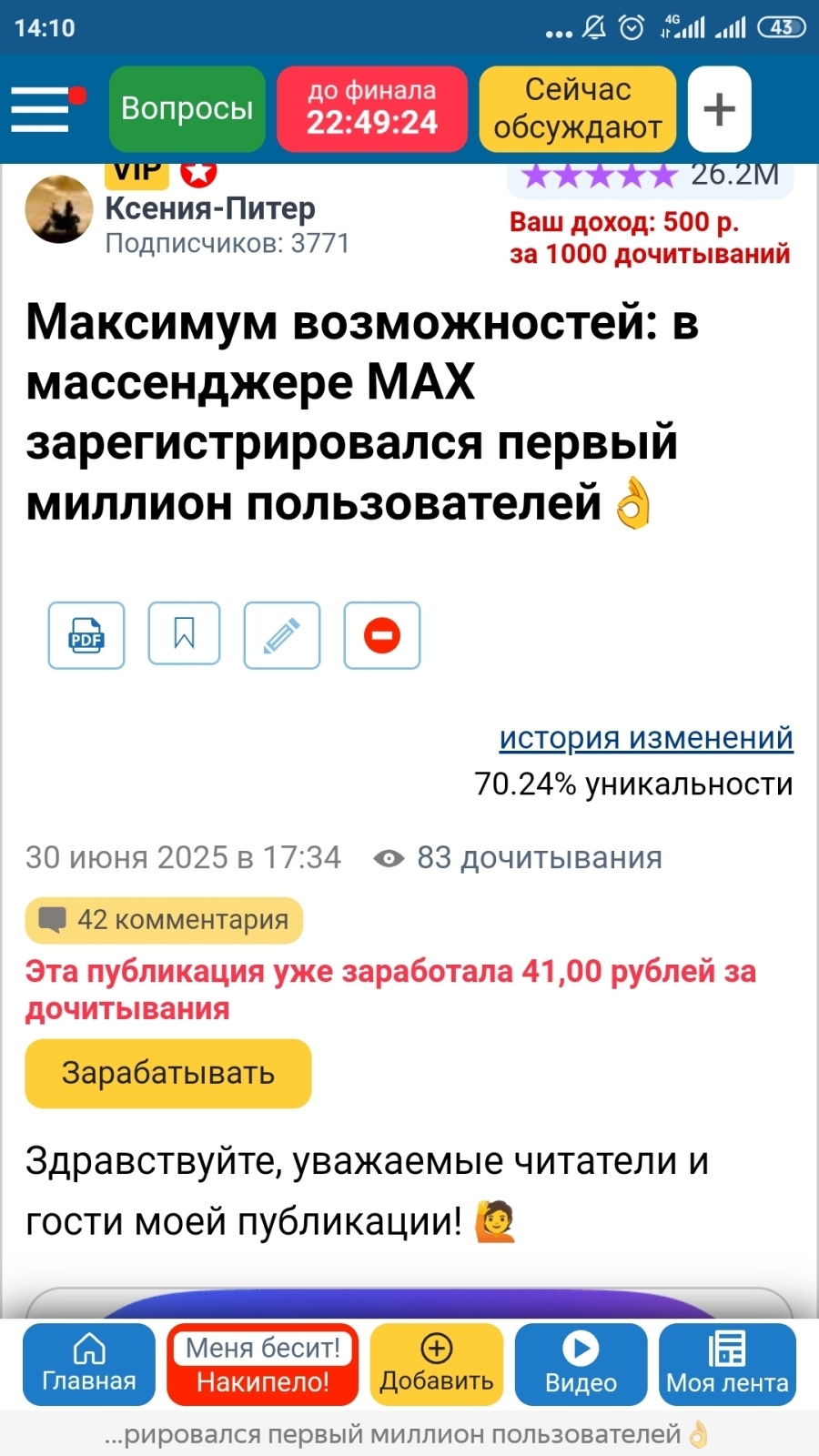Open история изменений link
Screen dimensions: 819x1456
click(x=646, y=738)
